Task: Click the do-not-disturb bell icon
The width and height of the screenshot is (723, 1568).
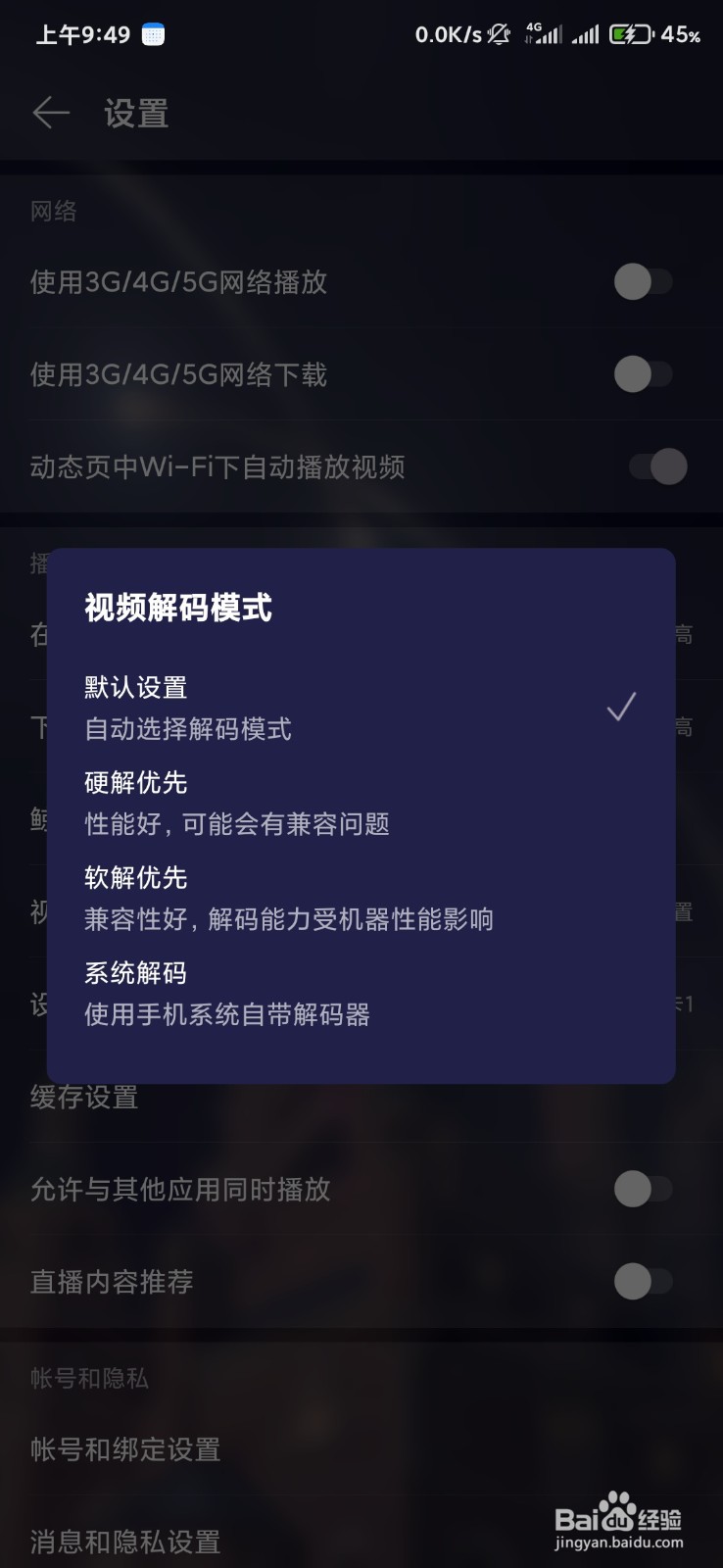Action: 498,33
